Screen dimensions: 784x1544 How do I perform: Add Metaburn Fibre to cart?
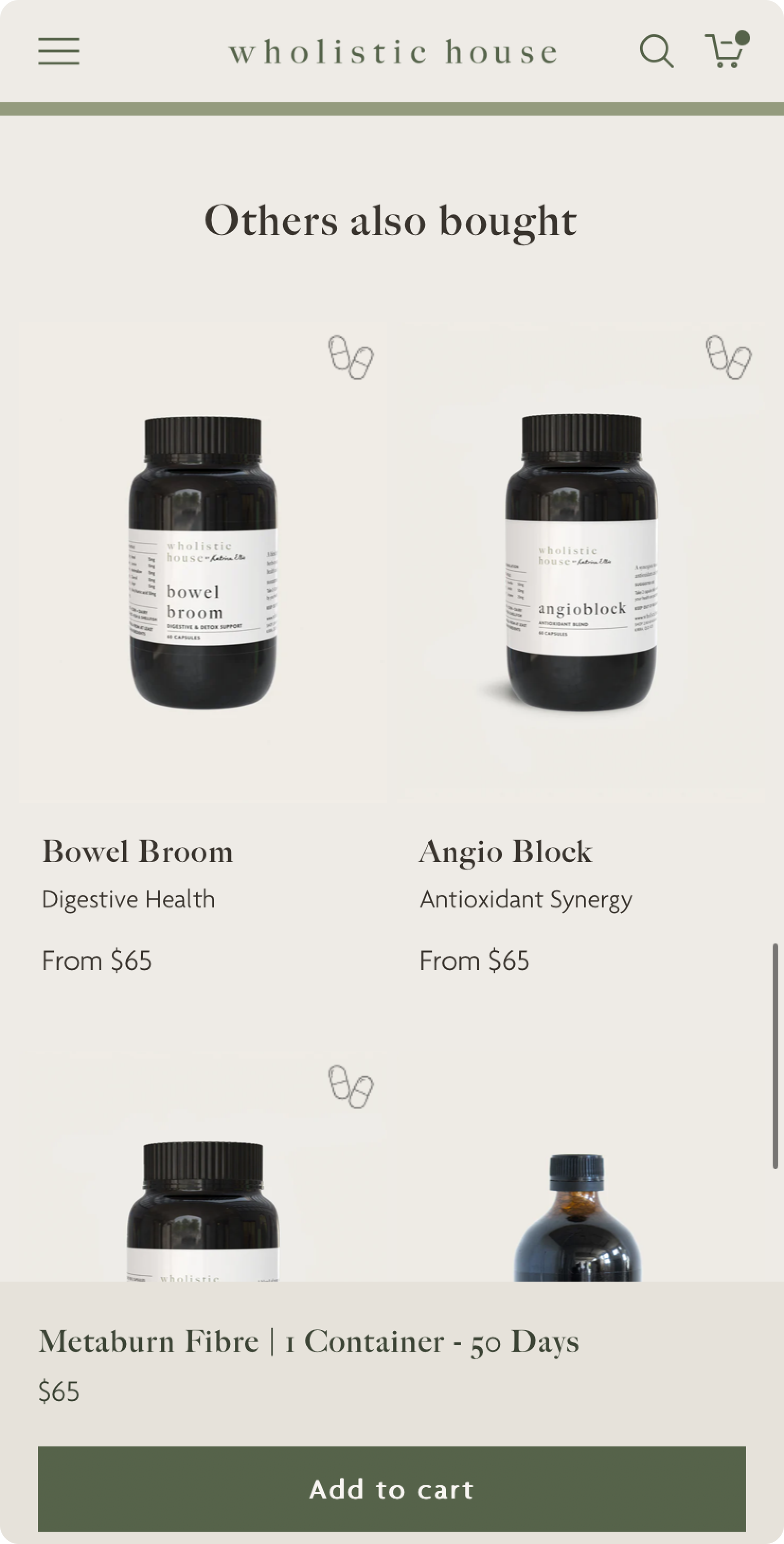pos(392,1489)
